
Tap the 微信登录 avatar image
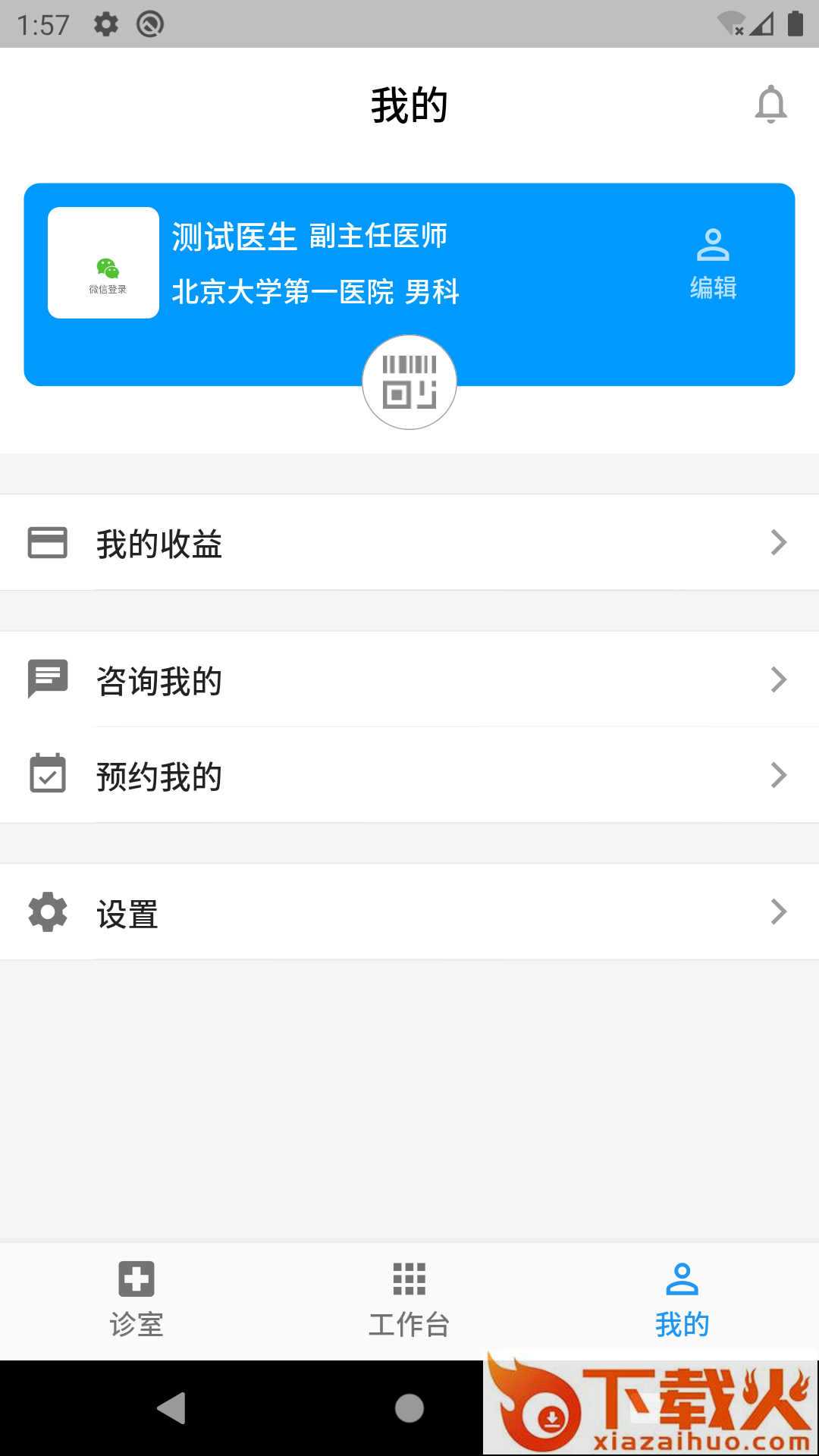(x=104, y=262)
